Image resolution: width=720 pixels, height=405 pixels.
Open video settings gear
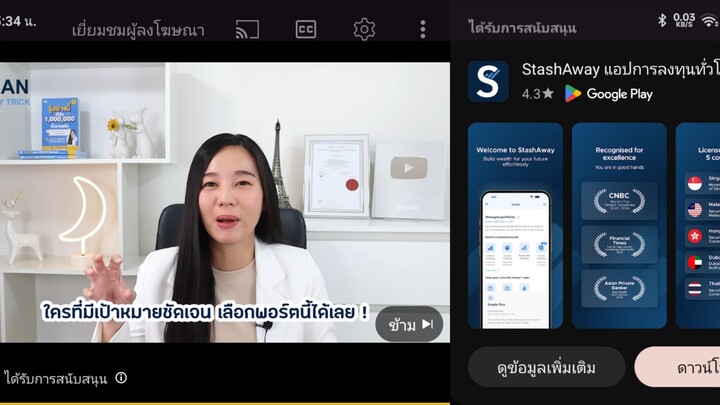(364, 29)
